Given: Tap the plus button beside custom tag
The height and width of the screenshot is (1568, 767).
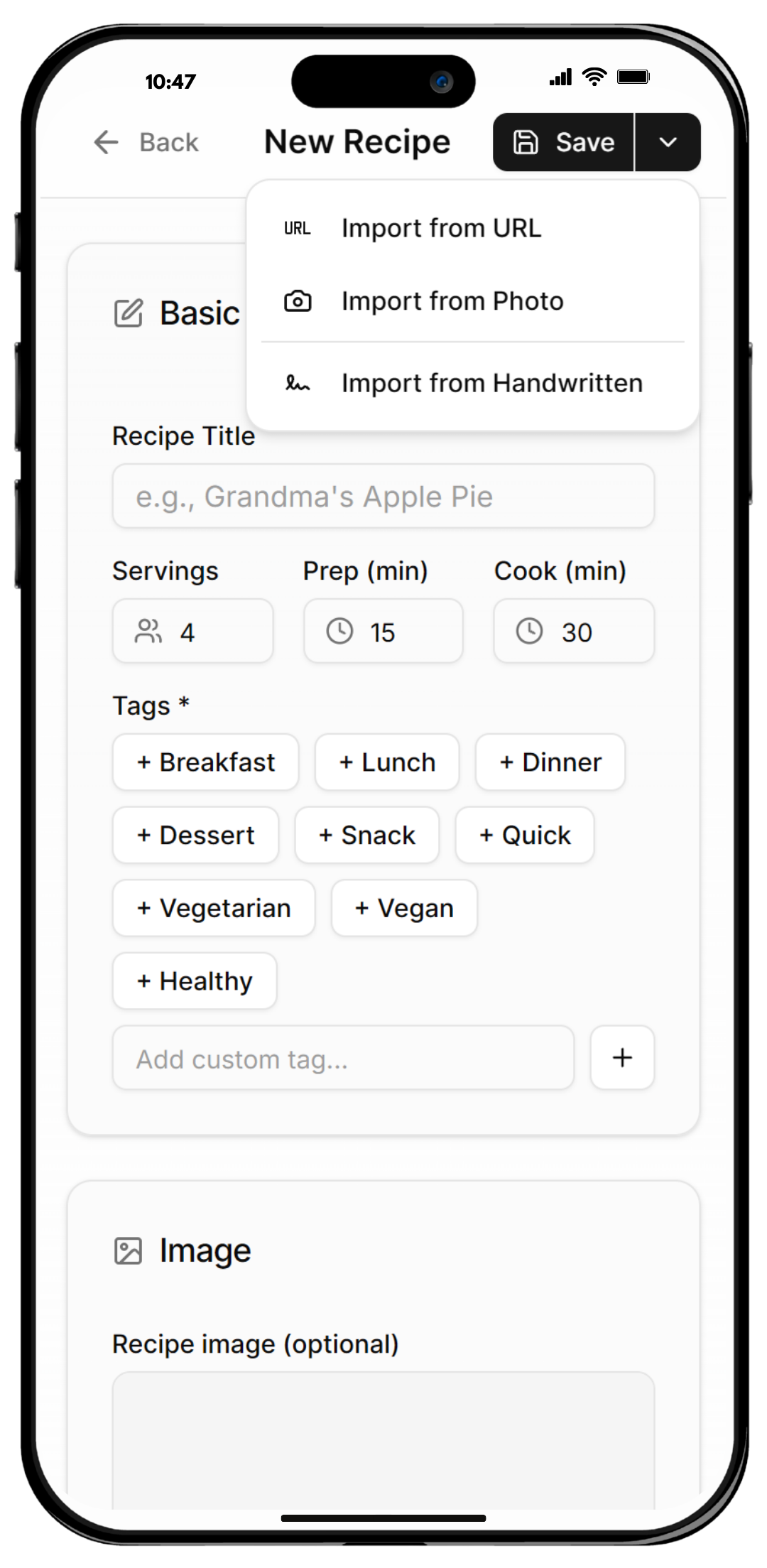Looking at the screenshot, I should coord(622,1058).
